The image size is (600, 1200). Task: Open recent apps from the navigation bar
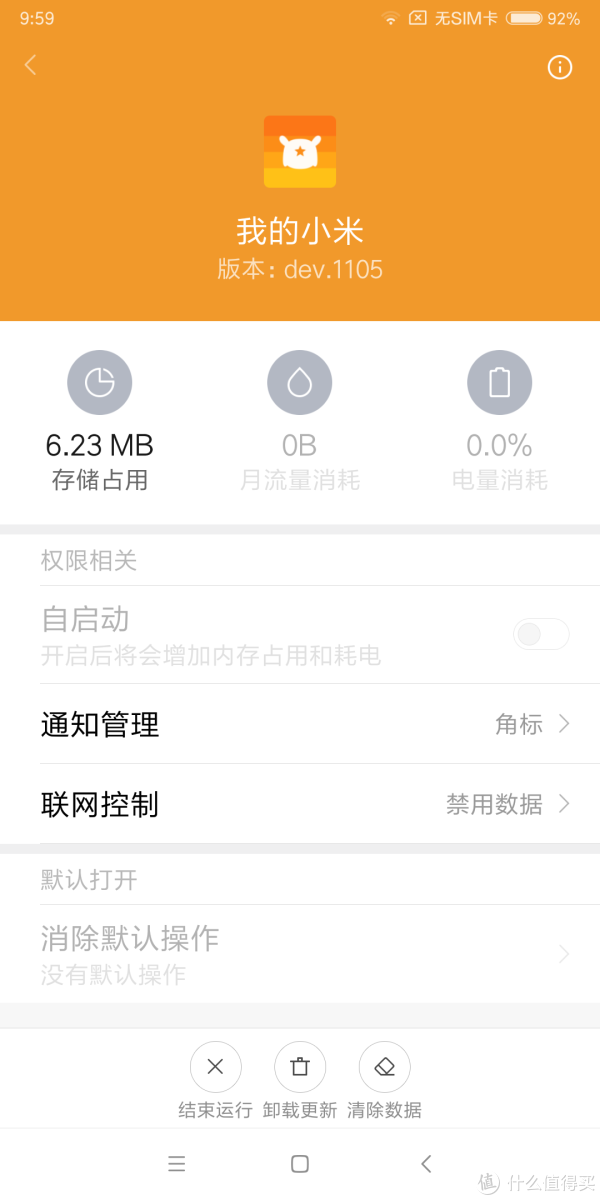click(x=177, y=1163)
